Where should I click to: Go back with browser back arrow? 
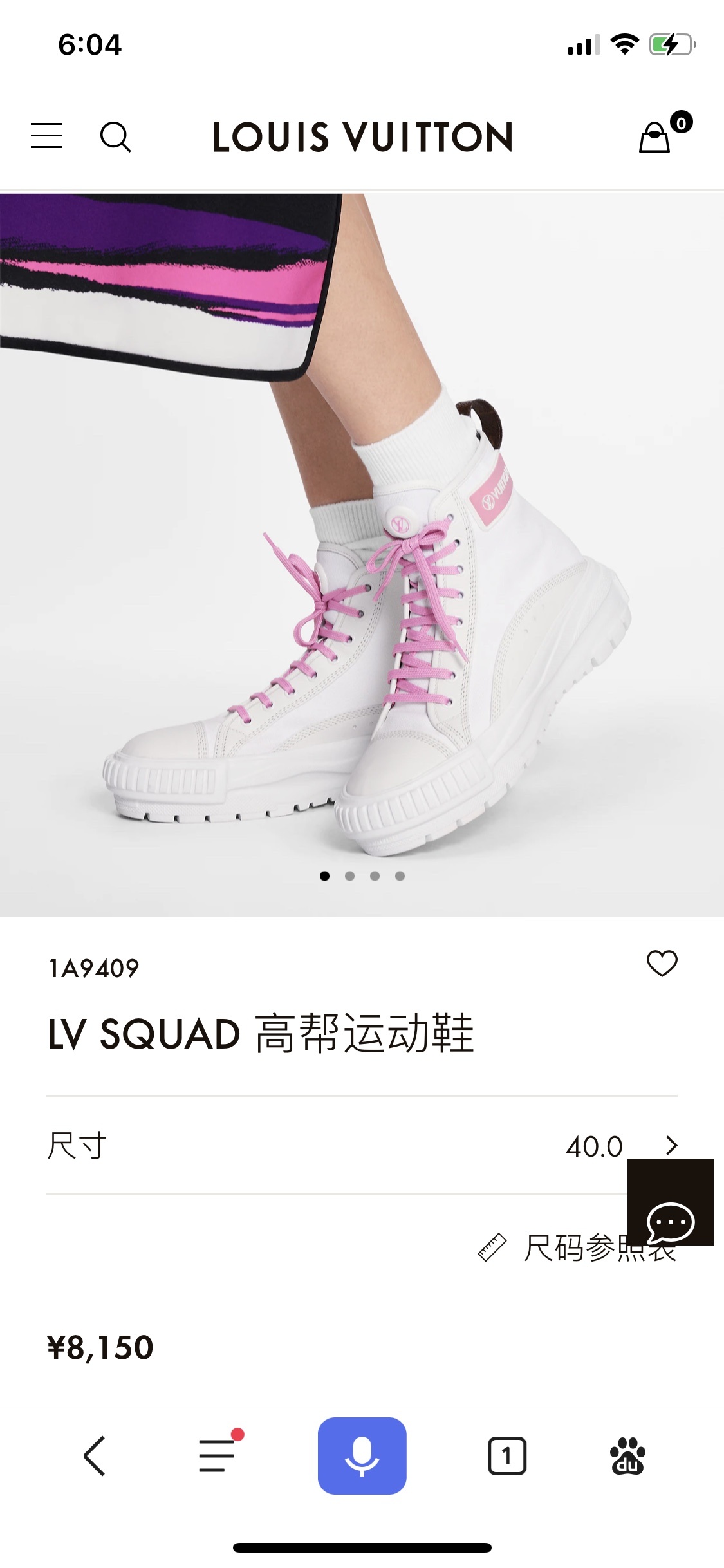(94, 1456)
